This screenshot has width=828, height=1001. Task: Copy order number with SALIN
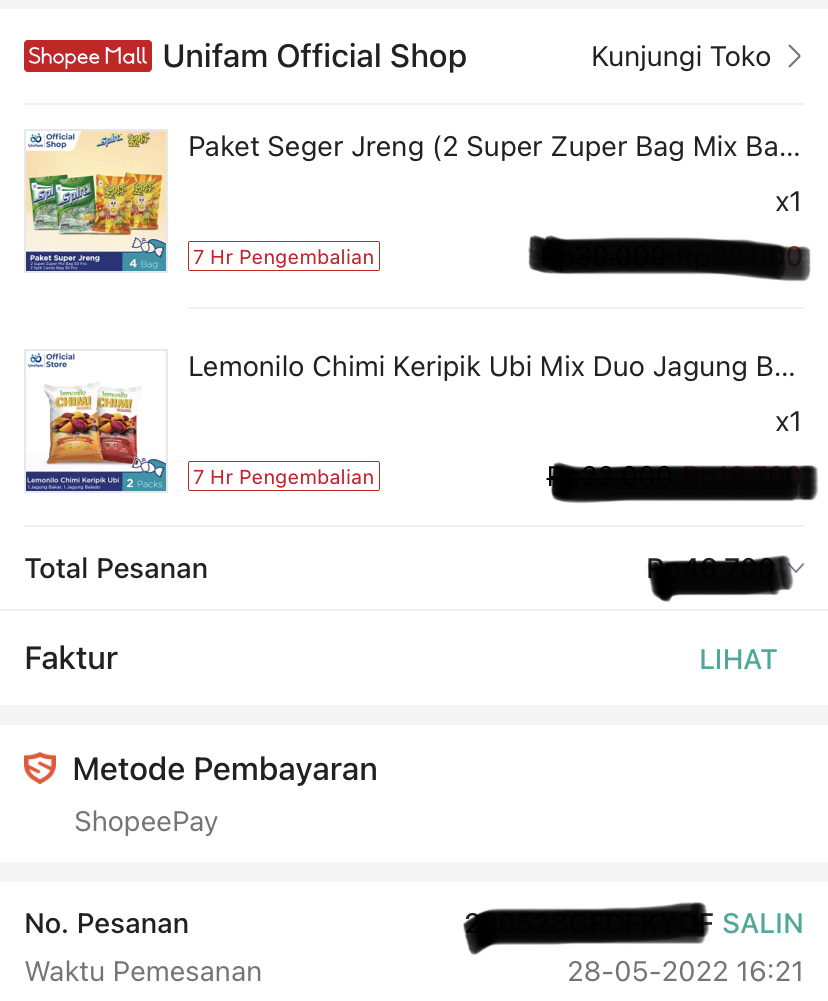coord(762,923)
